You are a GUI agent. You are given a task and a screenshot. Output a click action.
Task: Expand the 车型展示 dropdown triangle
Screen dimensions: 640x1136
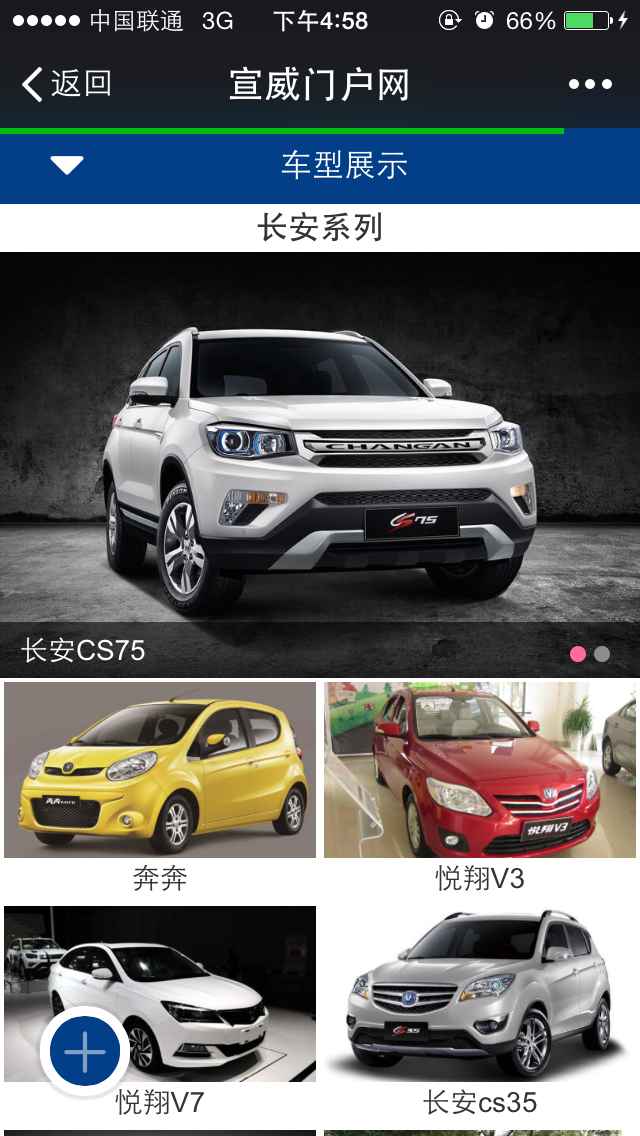click(x=67, y=166)
